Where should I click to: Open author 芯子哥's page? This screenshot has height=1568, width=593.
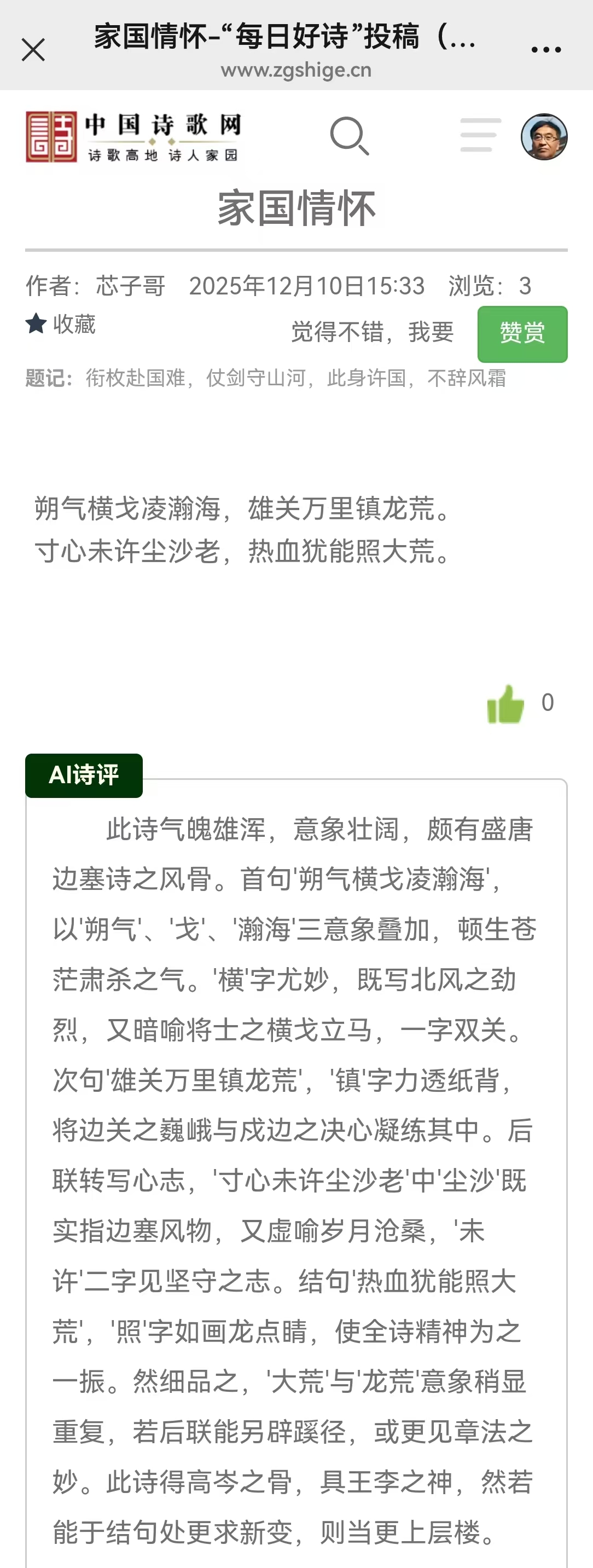(x=130, y=286)
